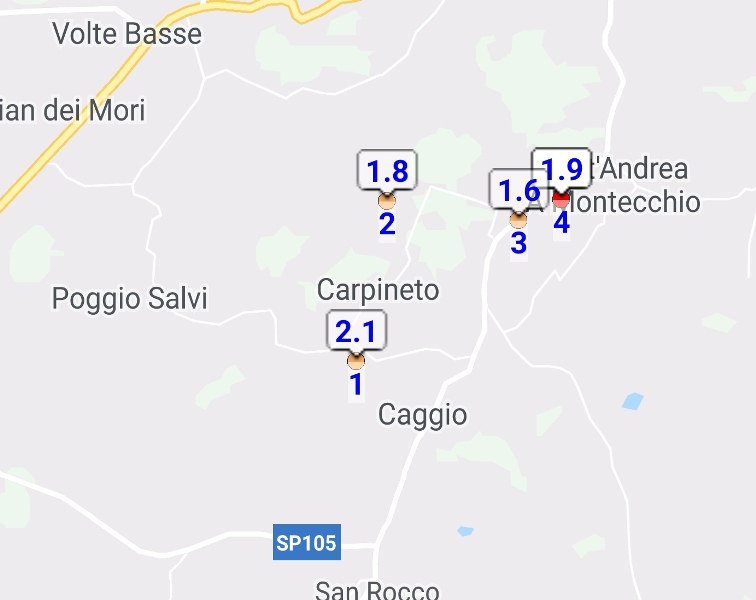Open map marker 2 showing 1.8
The height and width of the screenshot is (600, 756).
387,200
